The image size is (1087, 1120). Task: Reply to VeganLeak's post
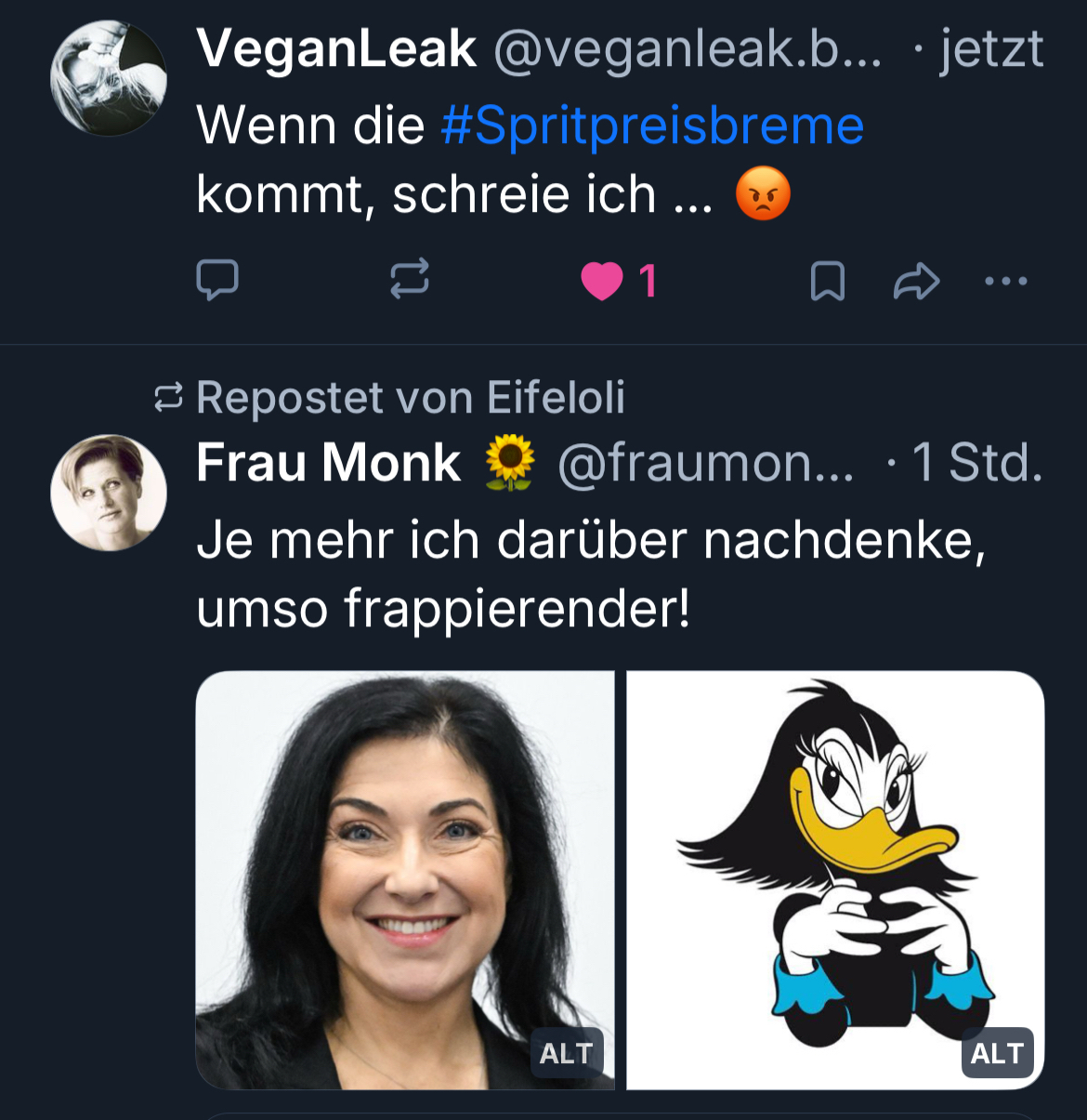(217, 280)
